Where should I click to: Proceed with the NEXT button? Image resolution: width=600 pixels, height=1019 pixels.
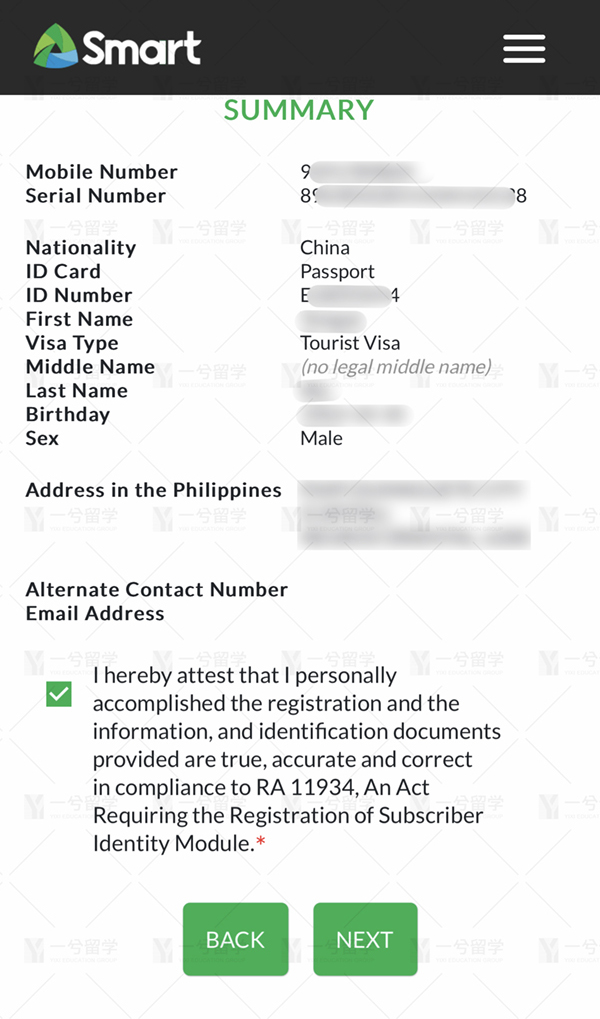pos(365,939)
